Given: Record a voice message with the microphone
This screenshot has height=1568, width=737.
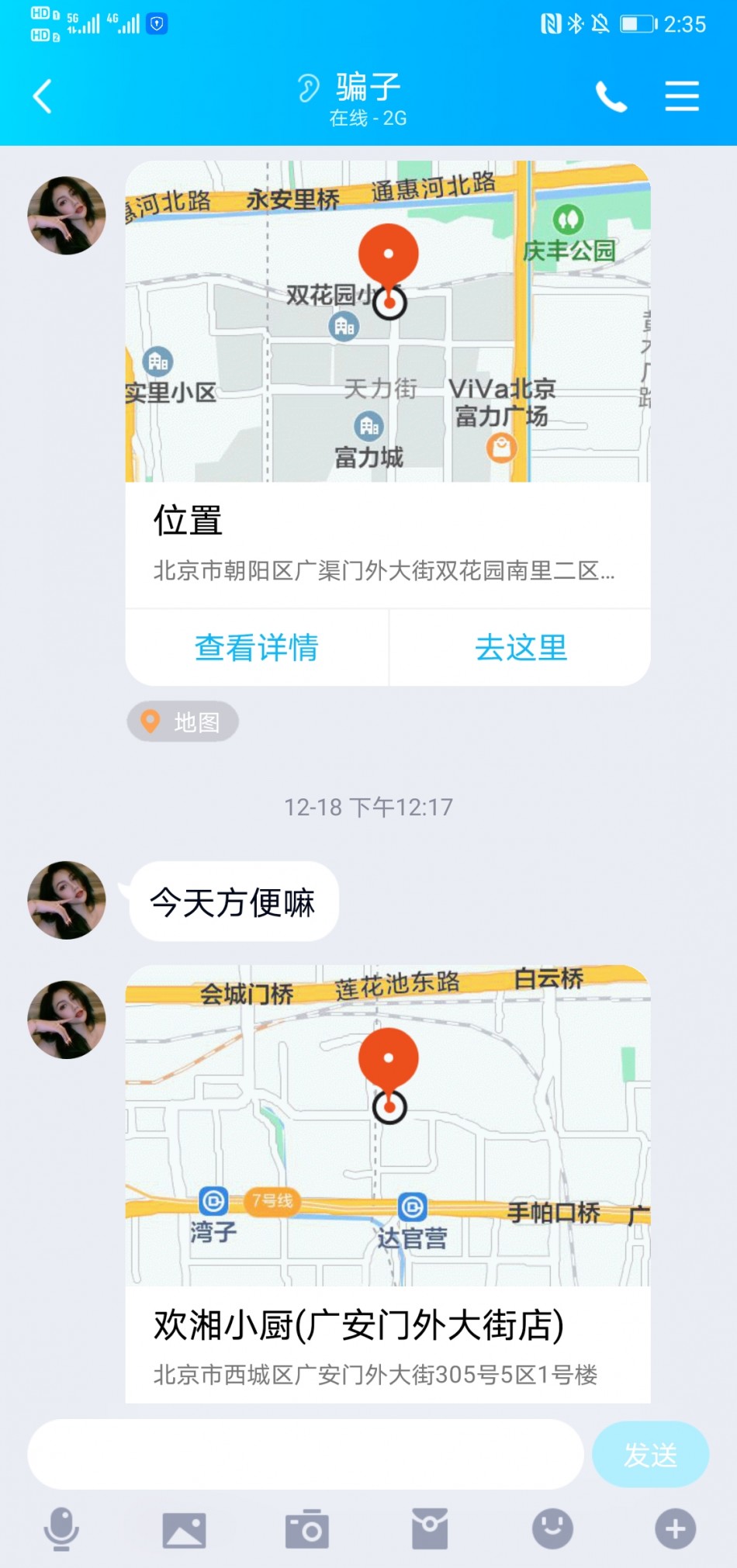Looking at the screenshot, I should (x=61, y=1529).
